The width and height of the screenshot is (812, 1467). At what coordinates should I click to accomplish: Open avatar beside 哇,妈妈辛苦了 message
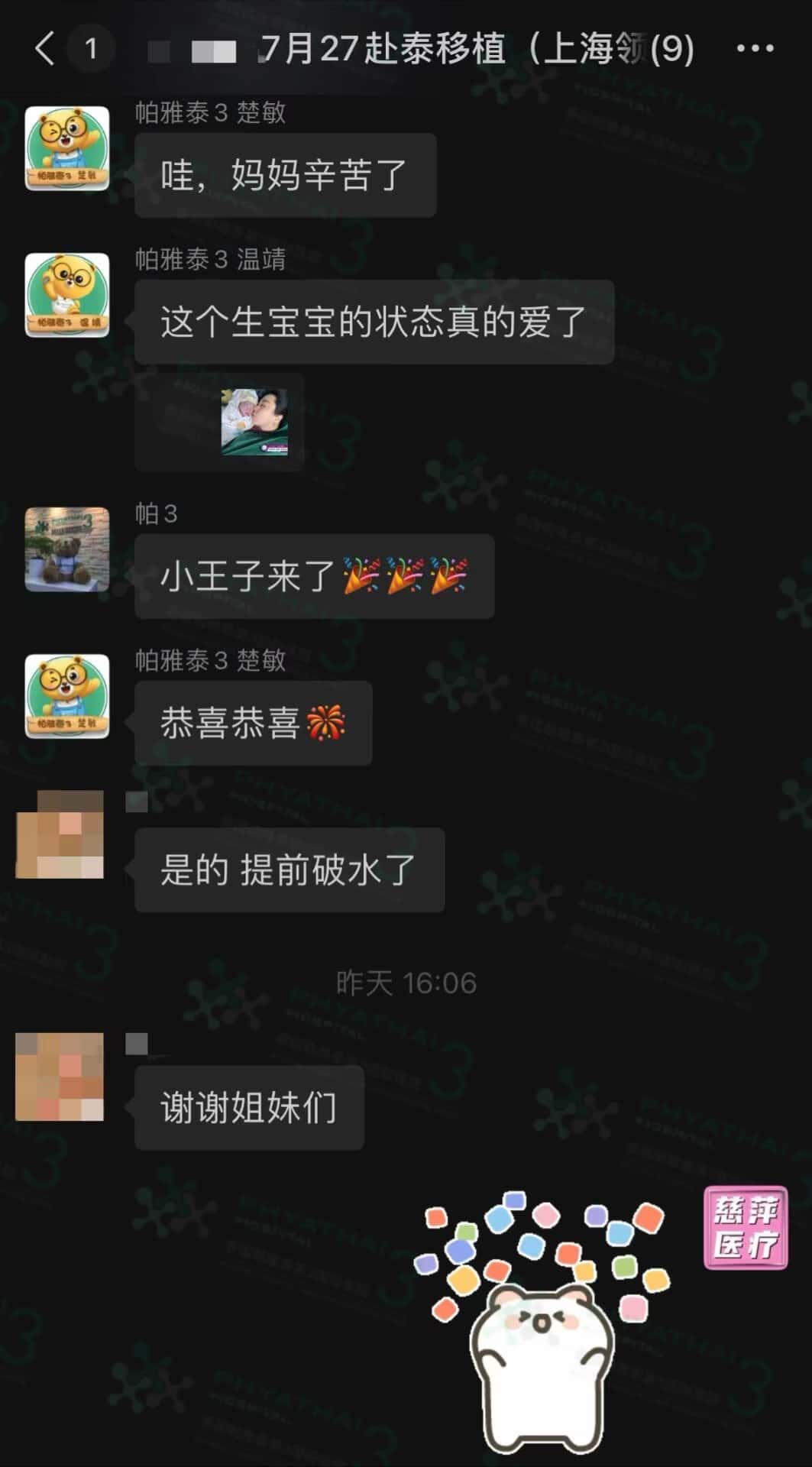click(67, 148)
